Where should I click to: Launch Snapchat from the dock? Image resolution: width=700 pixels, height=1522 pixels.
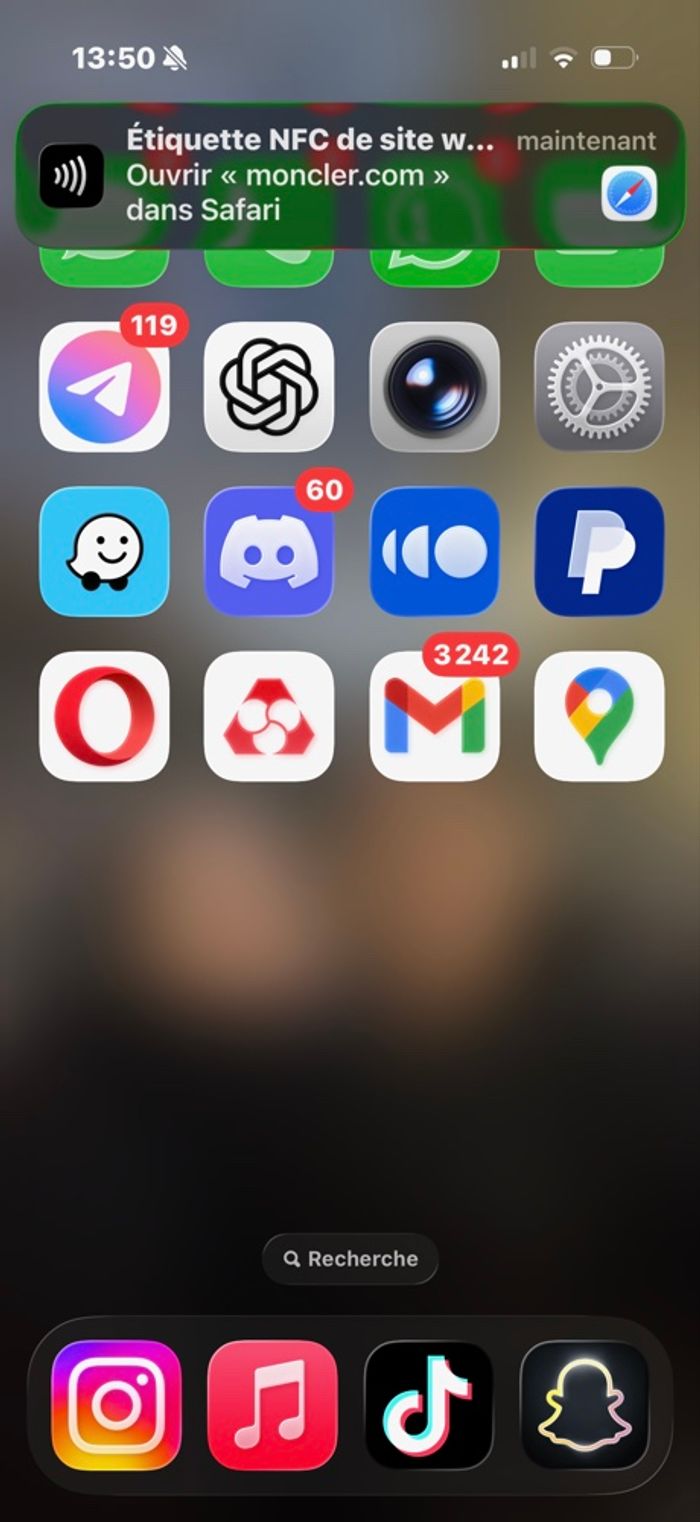(585, 1405)
